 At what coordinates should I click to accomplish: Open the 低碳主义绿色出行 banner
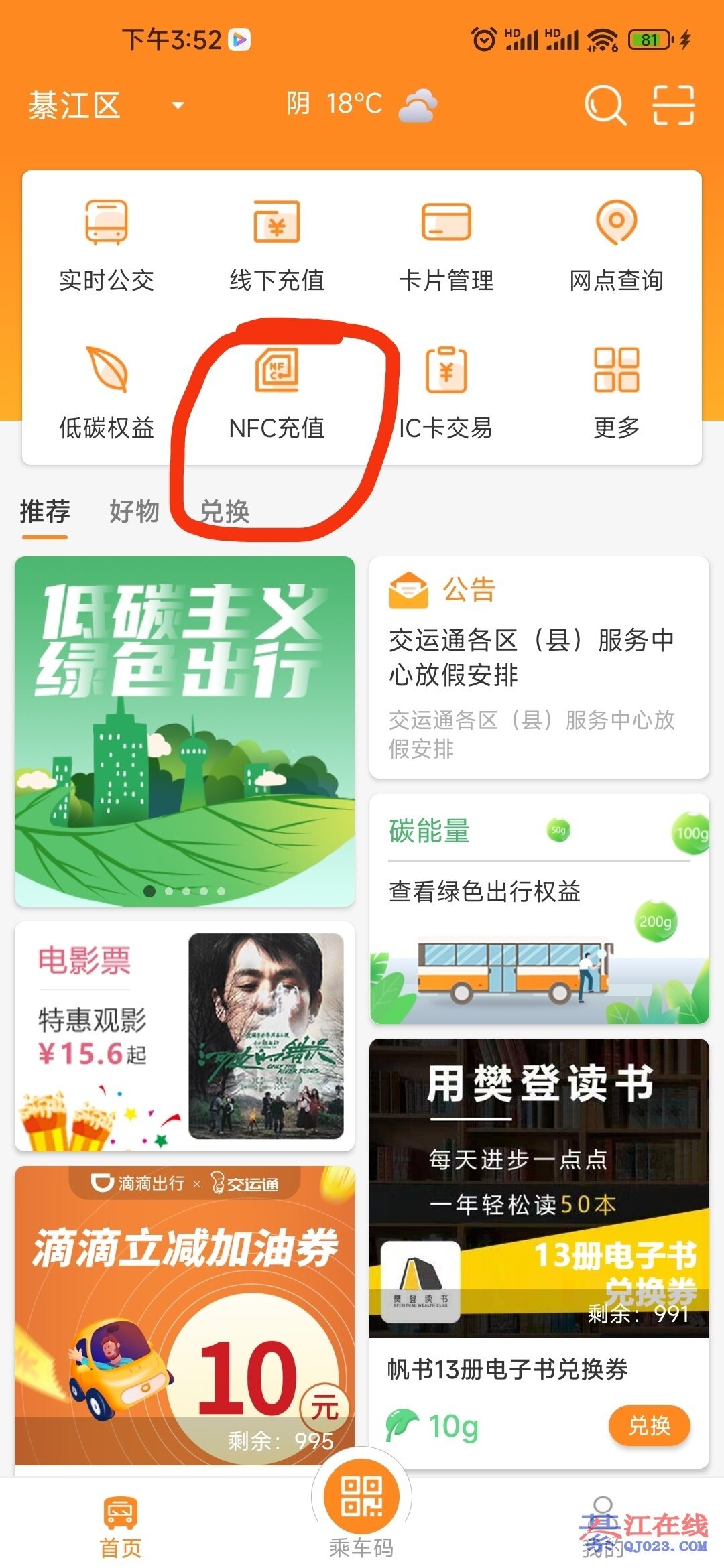tap(184, 730)
